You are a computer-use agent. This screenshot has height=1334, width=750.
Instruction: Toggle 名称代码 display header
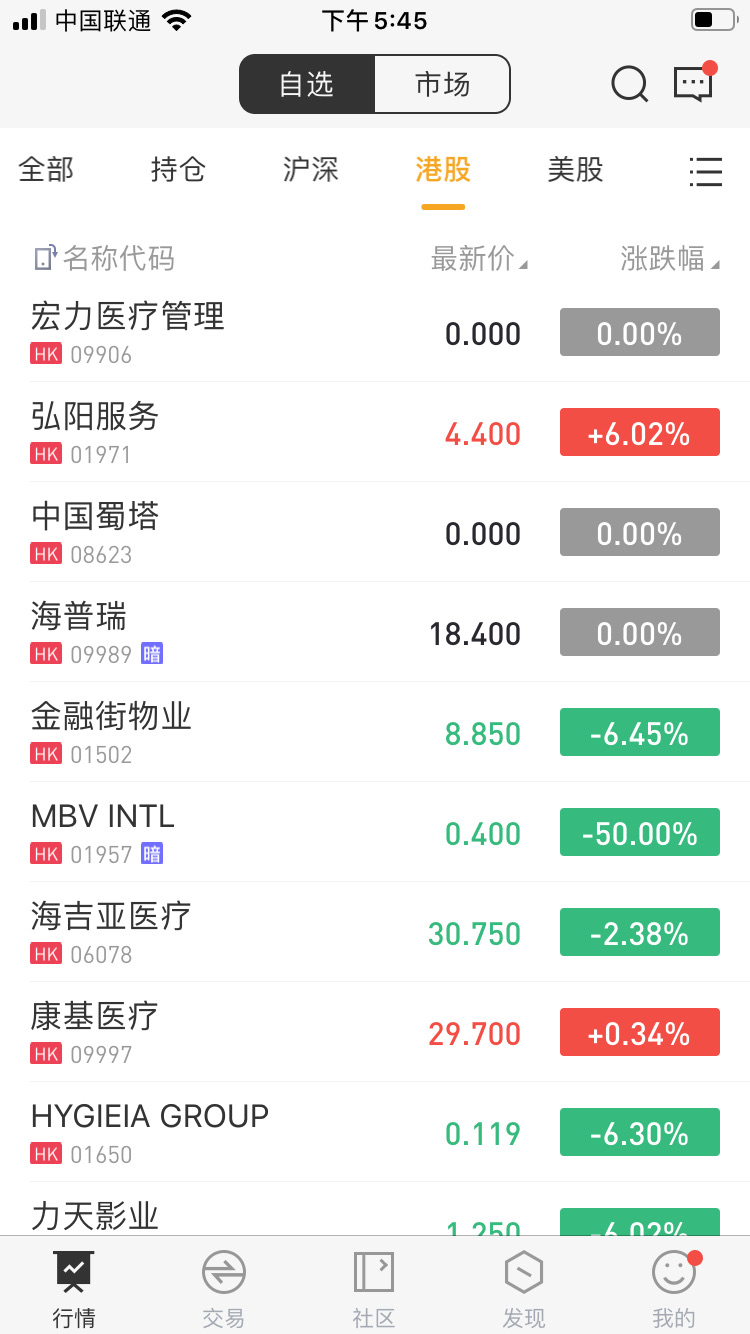coord(104,258)
